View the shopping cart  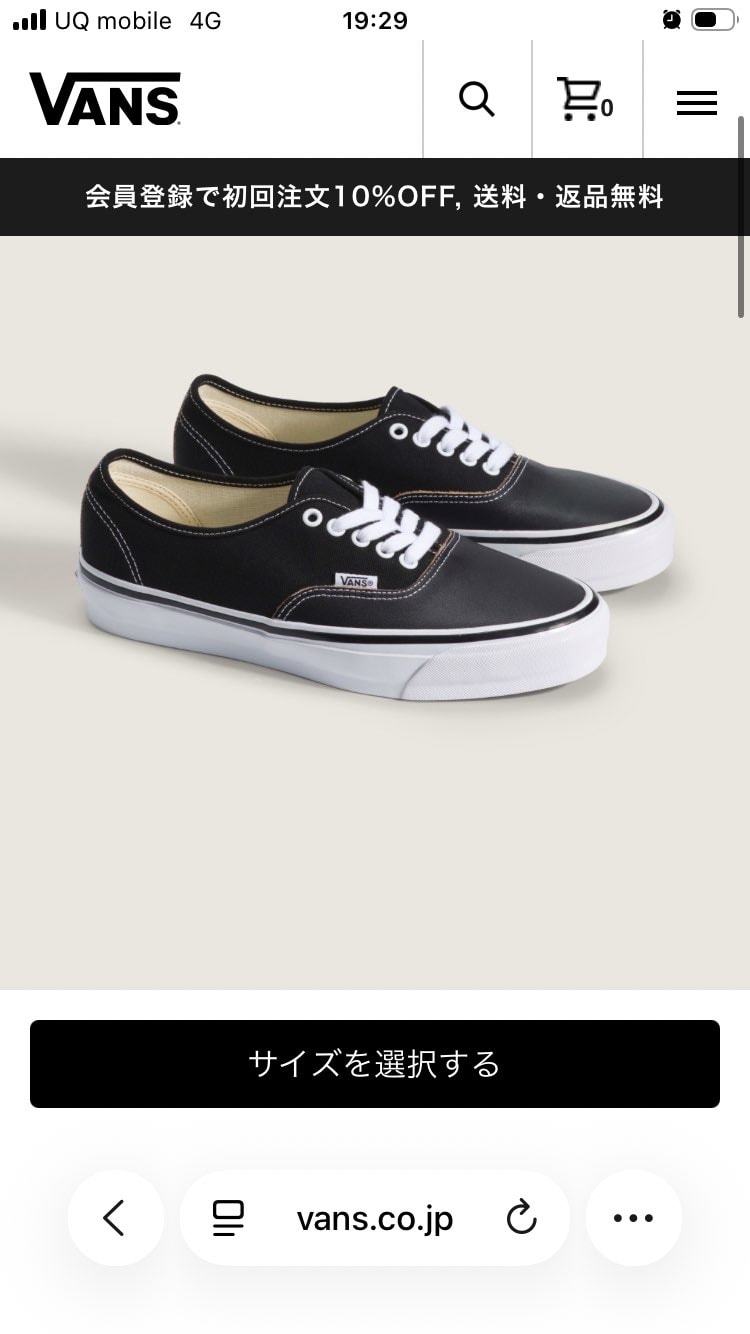(x=585, y=100)
